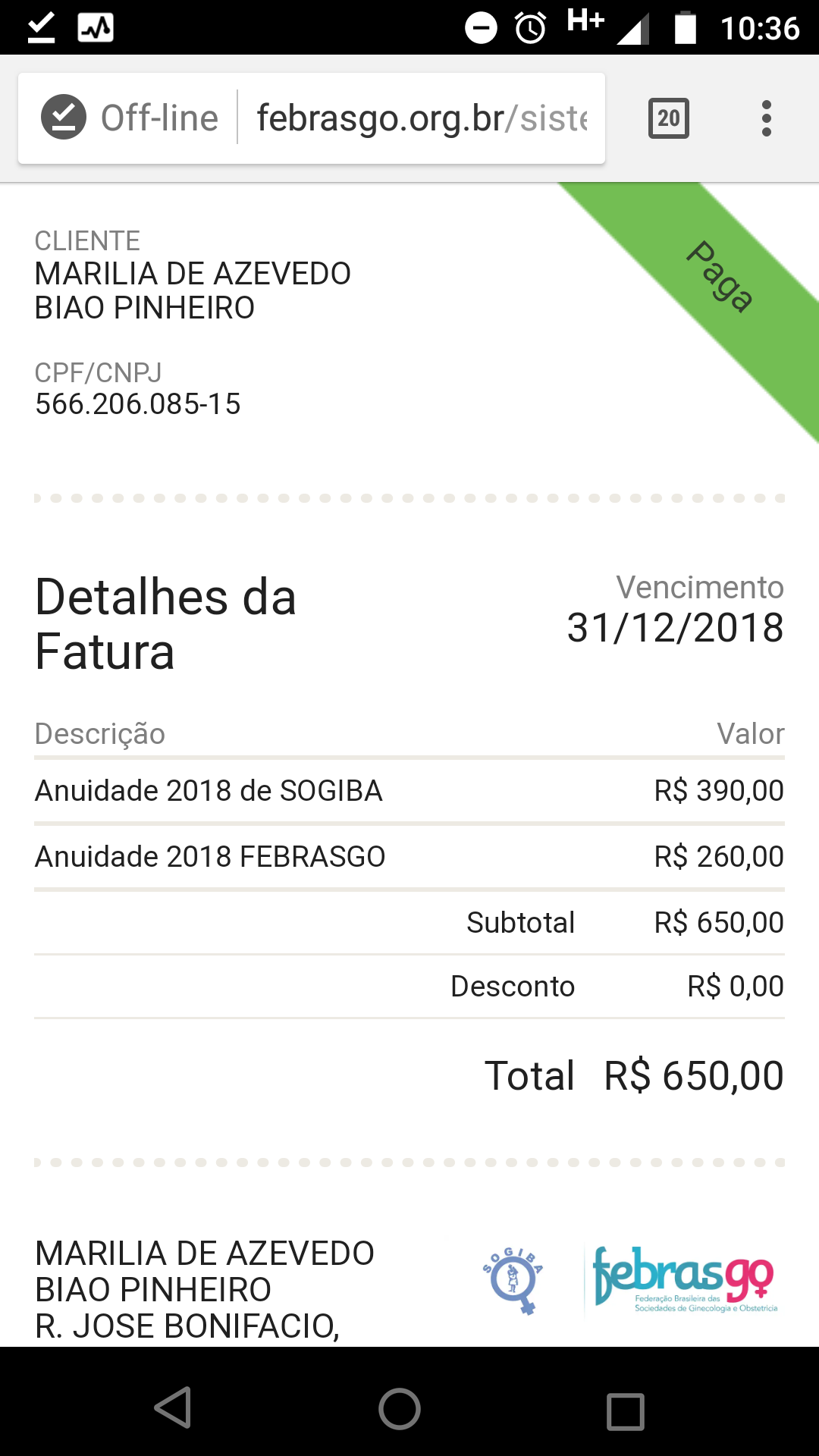
Task: Tap the febrasgo.org.br address bar
Action: coord(422,118)
